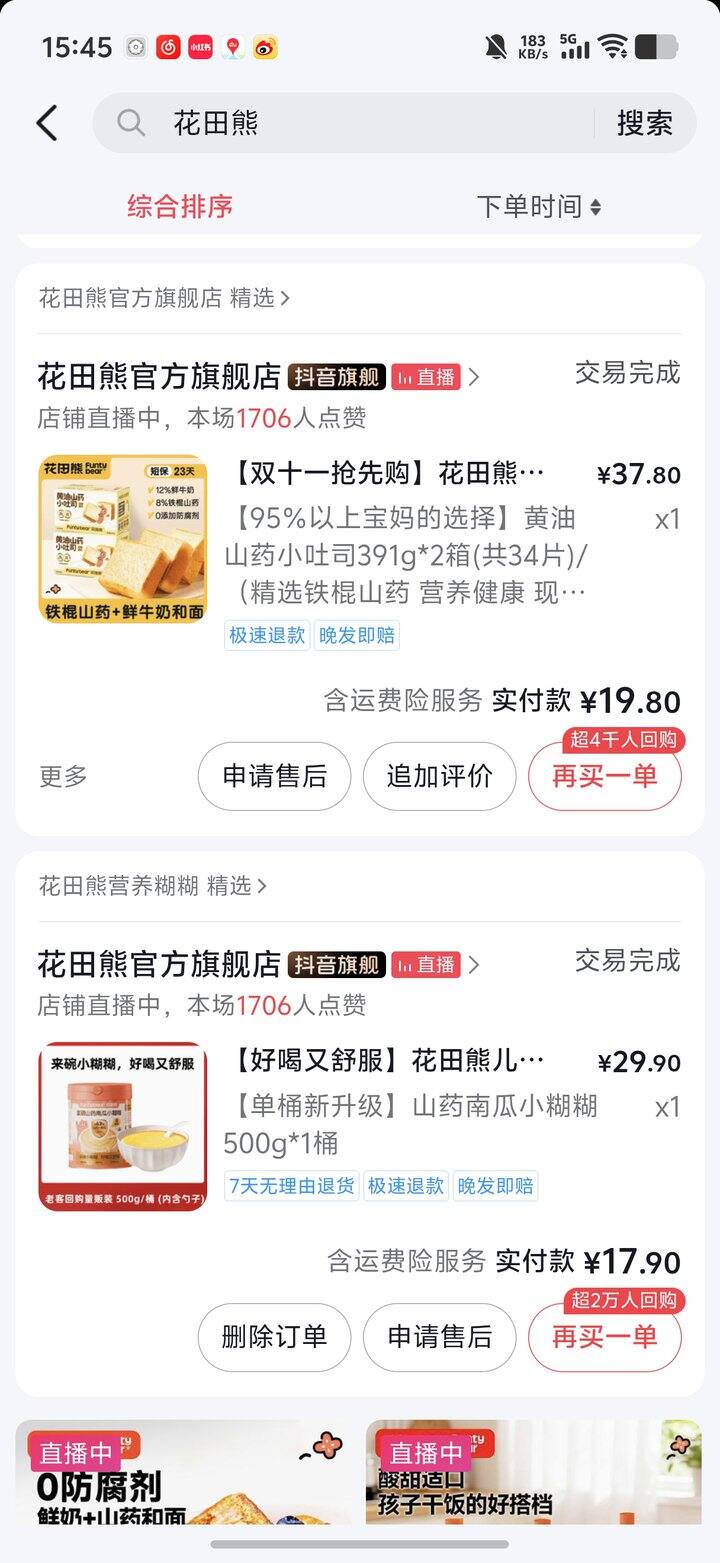The height and width of the screenshot is (1563, 720).
Task: Tap 更多 under the toast order
Action: [63, 776]
